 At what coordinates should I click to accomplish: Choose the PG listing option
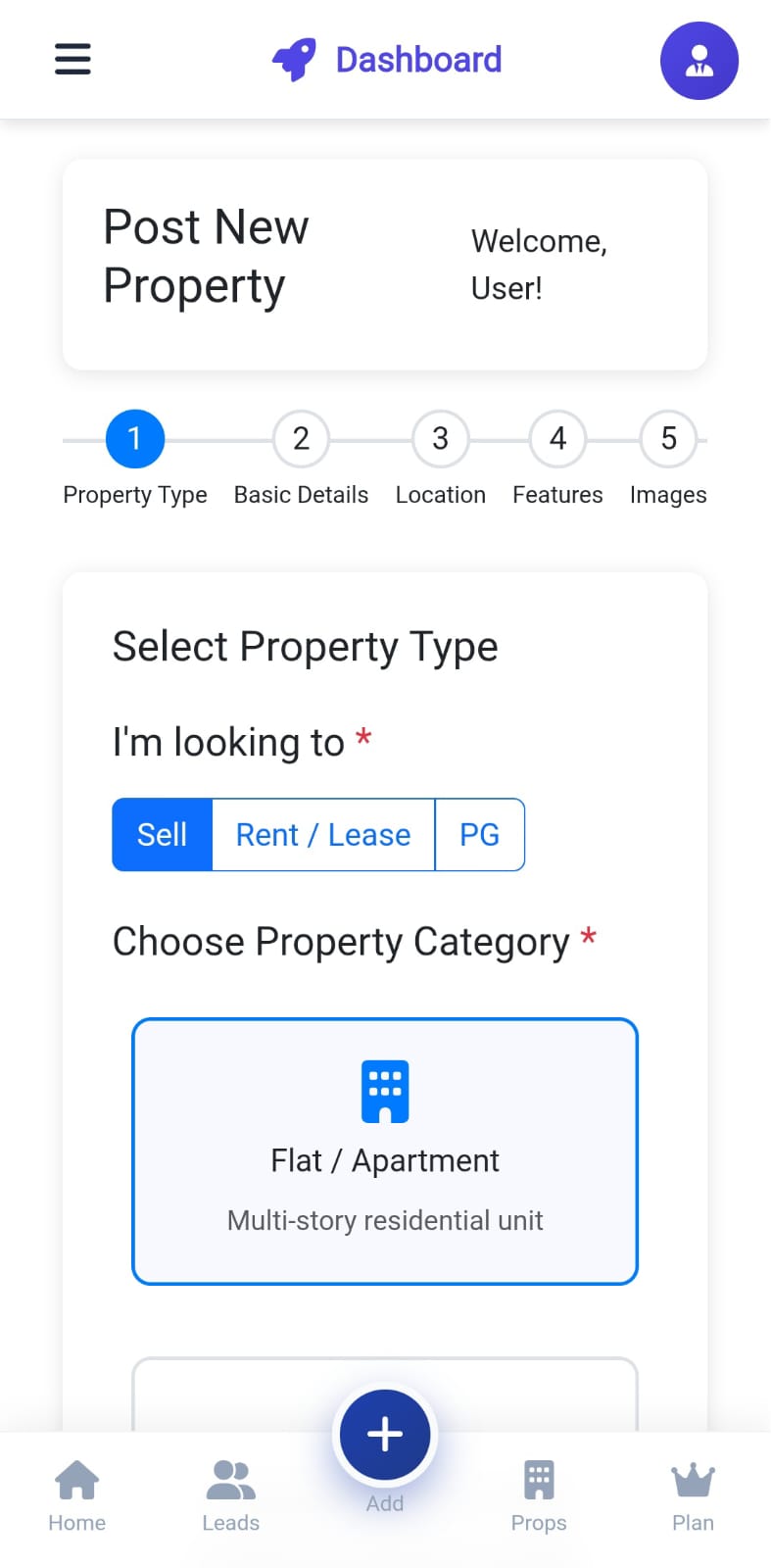coord(479,835)
